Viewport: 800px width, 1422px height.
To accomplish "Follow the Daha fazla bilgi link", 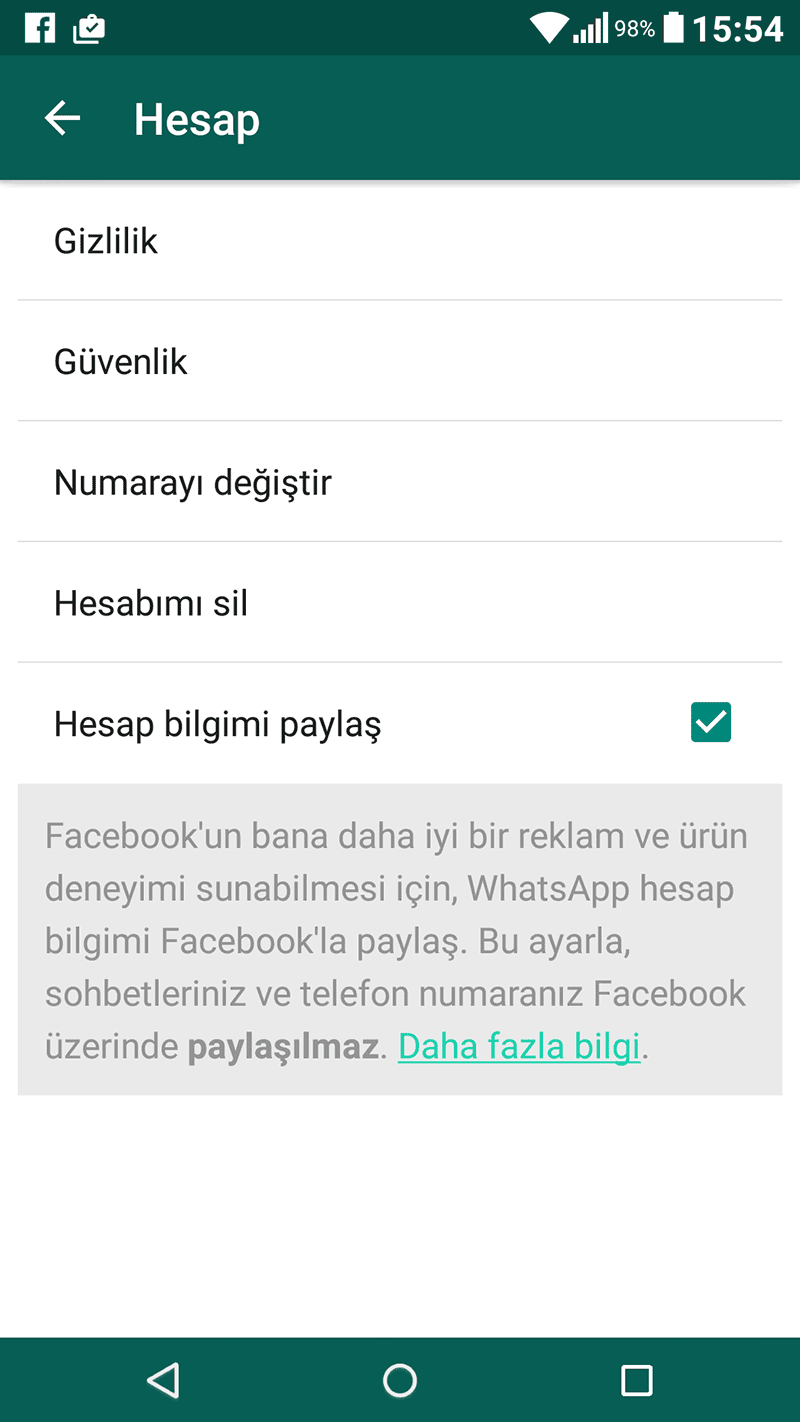I will 518,1046.
